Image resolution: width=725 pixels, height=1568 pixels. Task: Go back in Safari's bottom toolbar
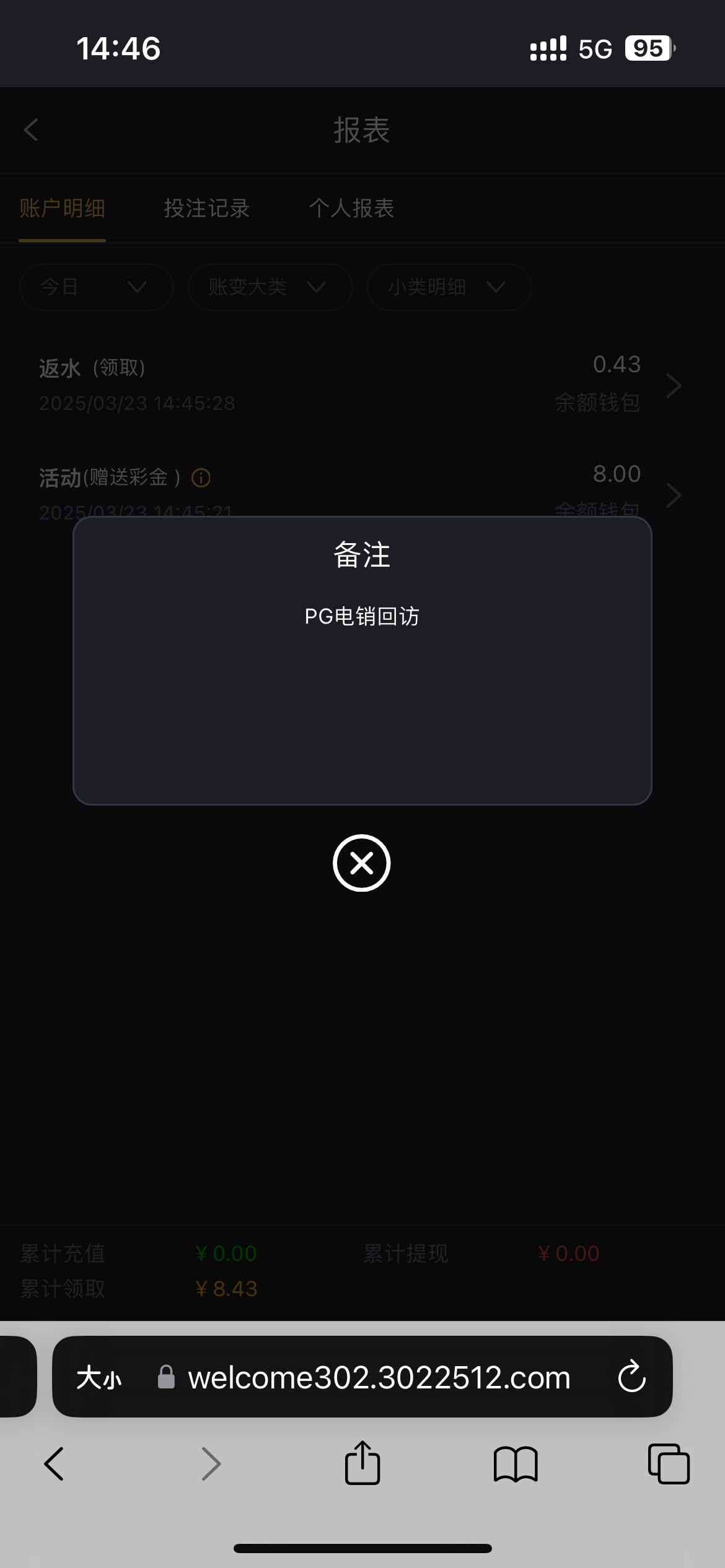55,1464
